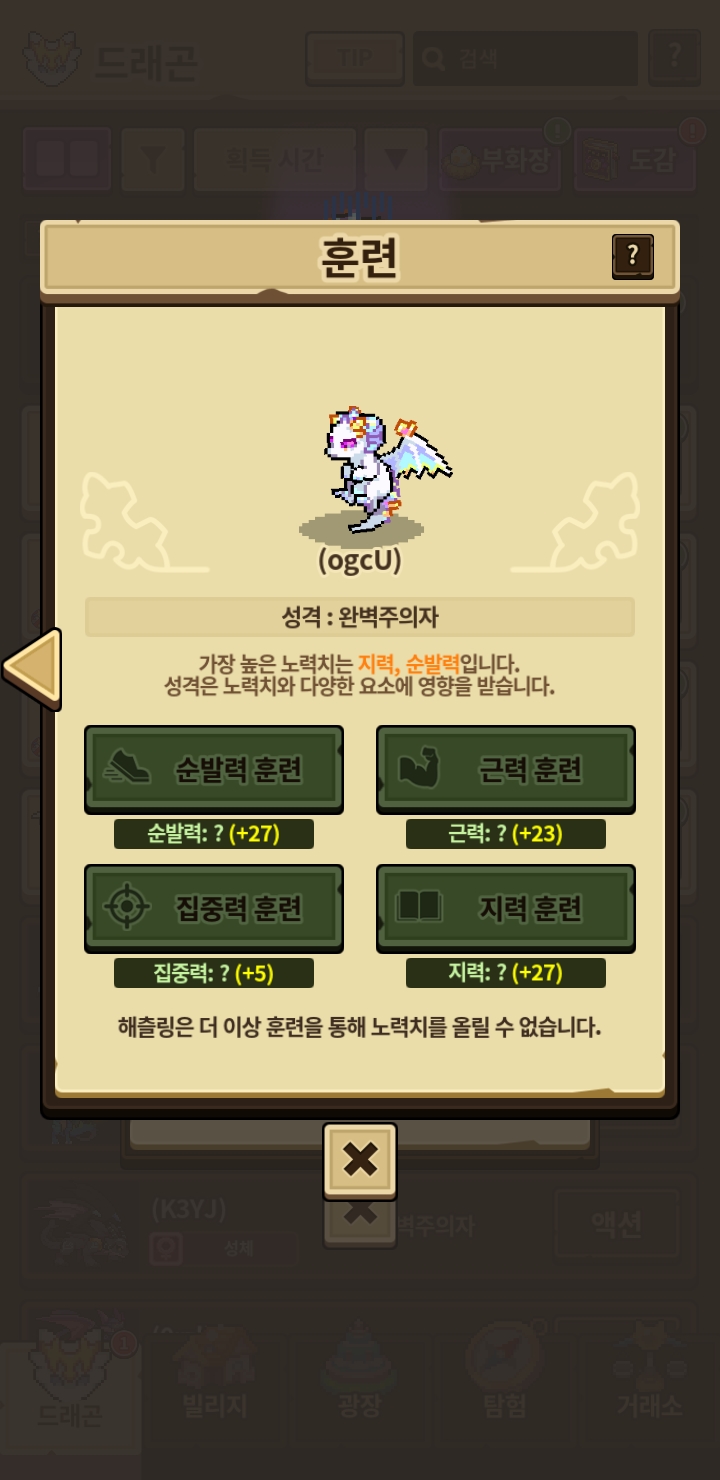Go to the previous dragon with left arrow
This screenshot has width=720, height=1480.
tap(32, 668)
